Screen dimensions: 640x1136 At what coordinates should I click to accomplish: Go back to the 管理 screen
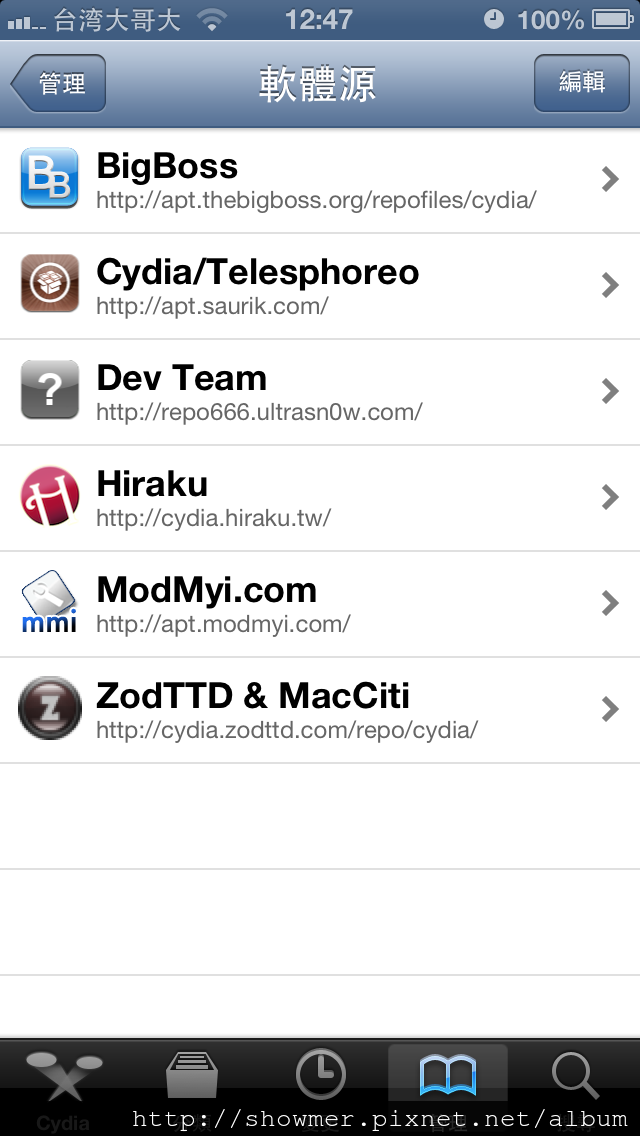point(59,83)
